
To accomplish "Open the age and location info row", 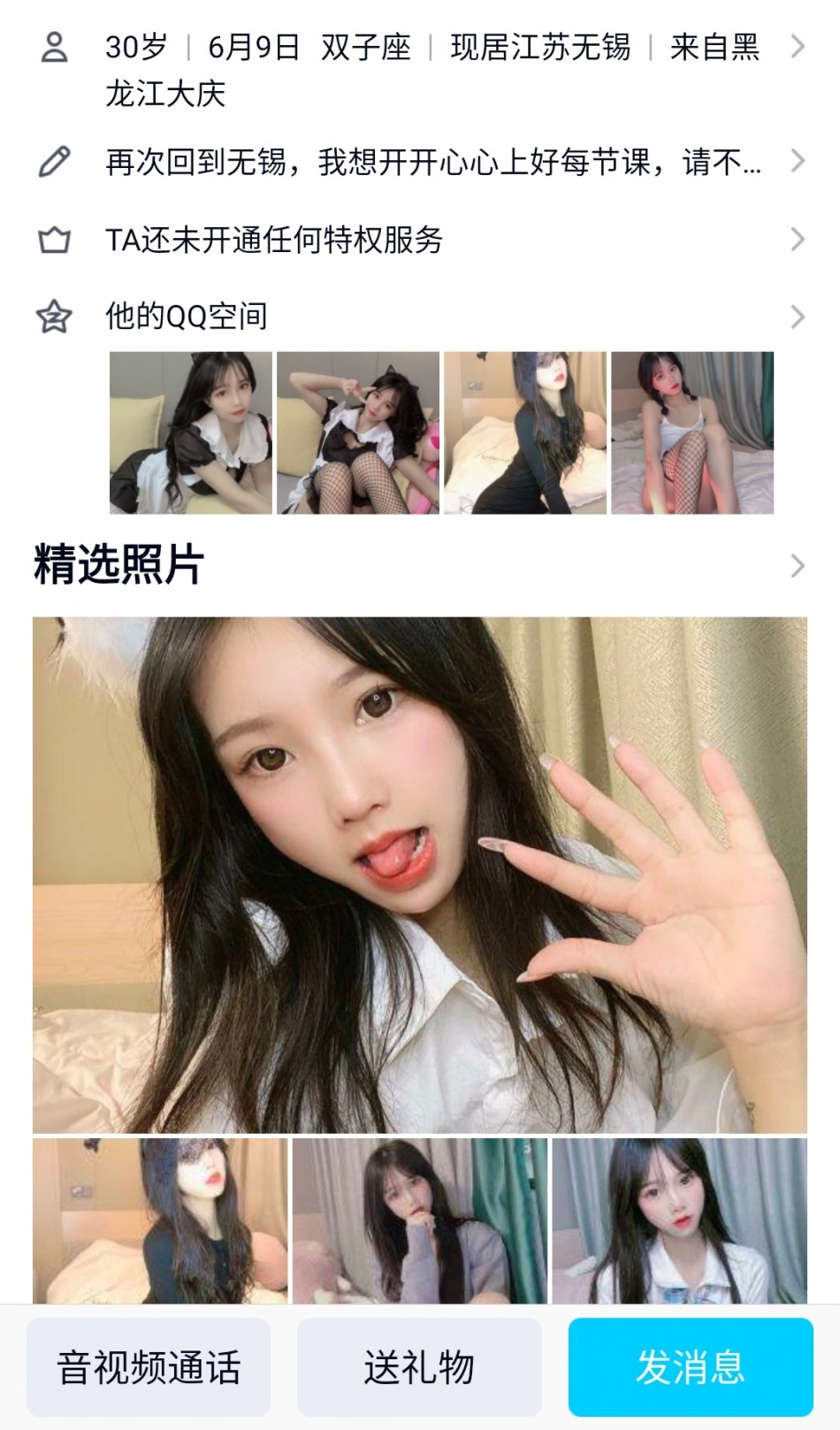I will coord(420,69).
